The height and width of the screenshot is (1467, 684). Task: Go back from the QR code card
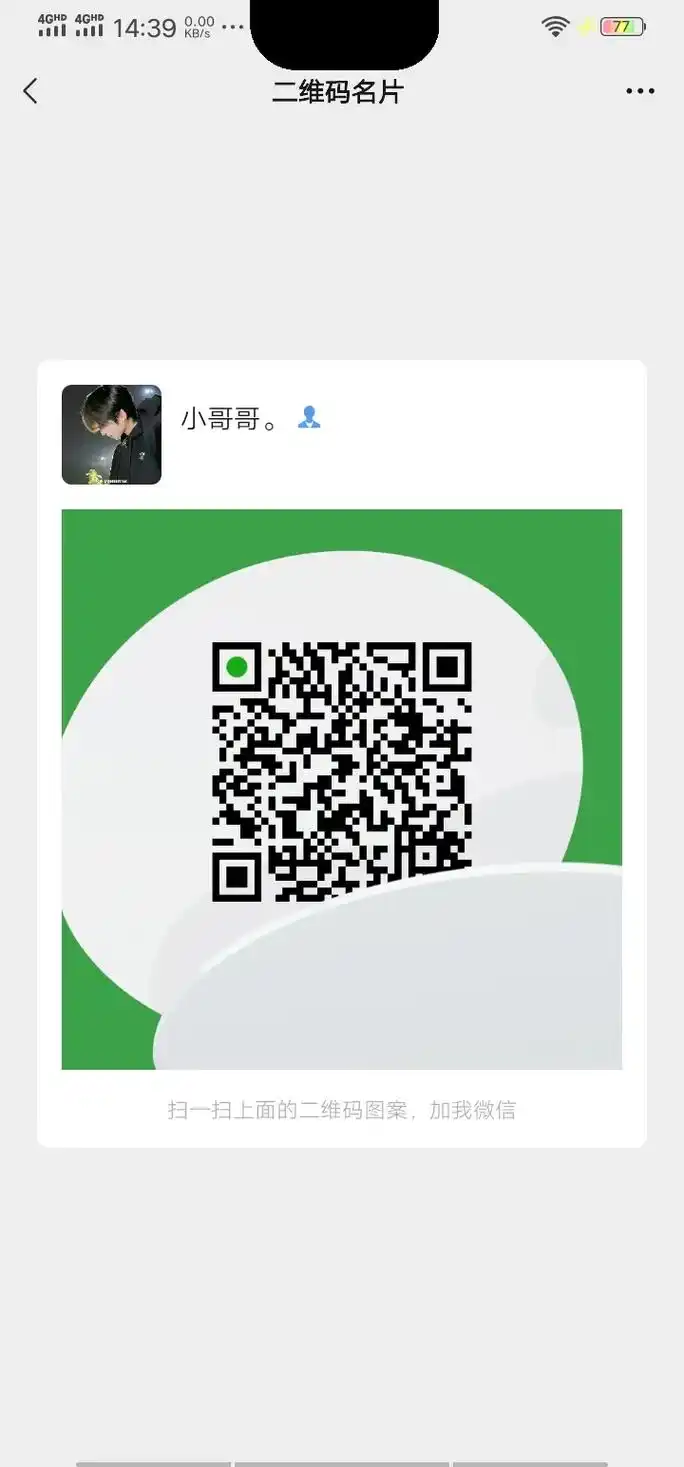tap(30, 91)
